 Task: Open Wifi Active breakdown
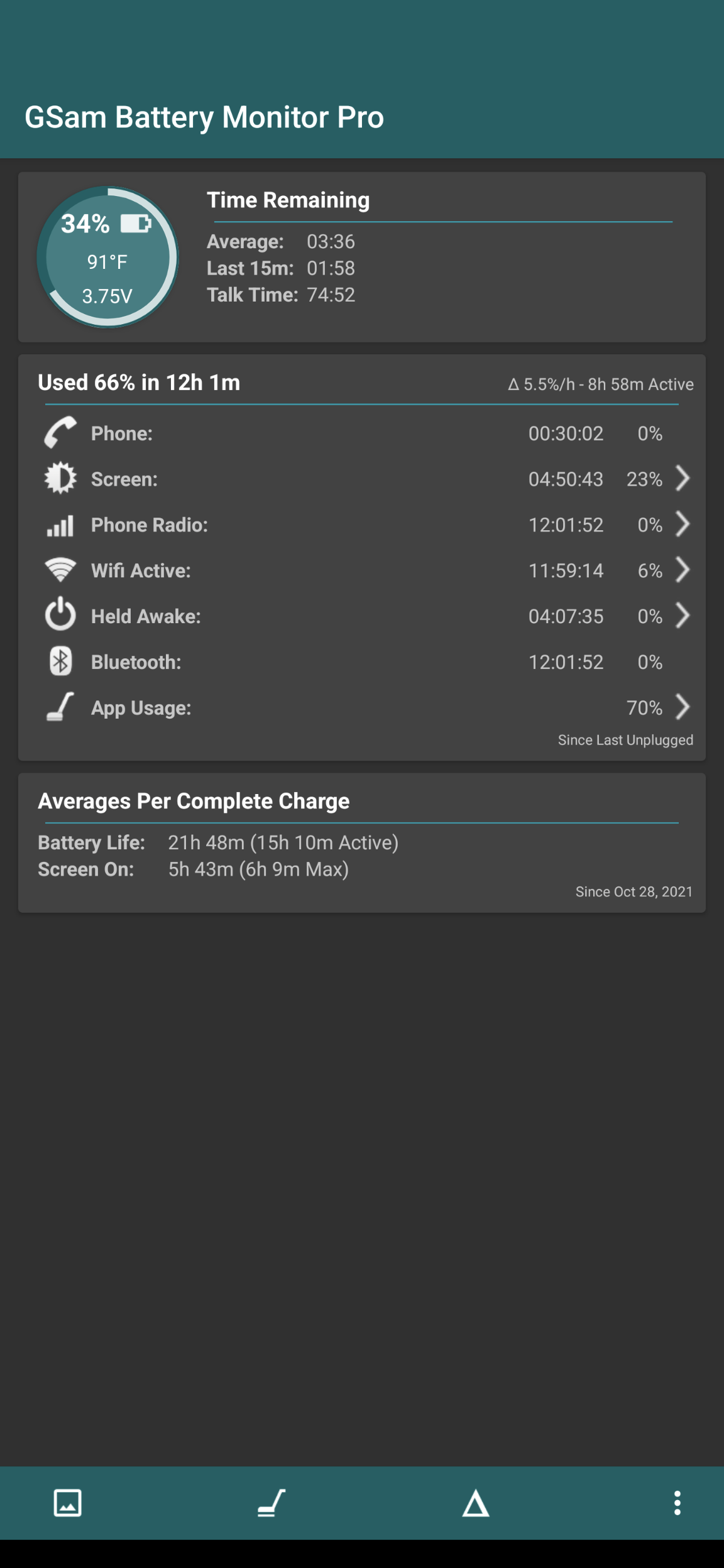tap(682, 570)
